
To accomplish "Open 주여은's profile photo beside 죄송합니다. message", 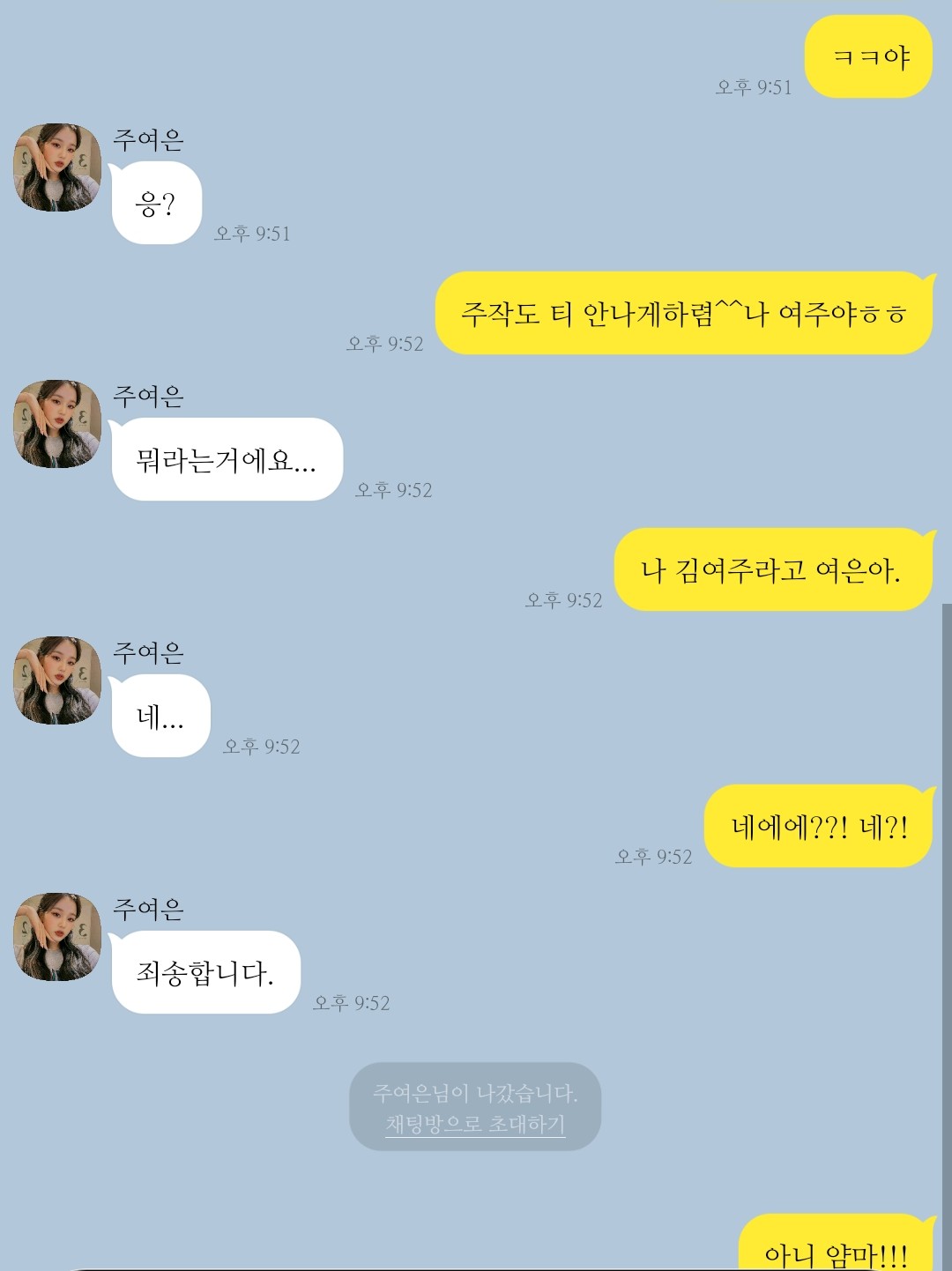I will (57, 937).
